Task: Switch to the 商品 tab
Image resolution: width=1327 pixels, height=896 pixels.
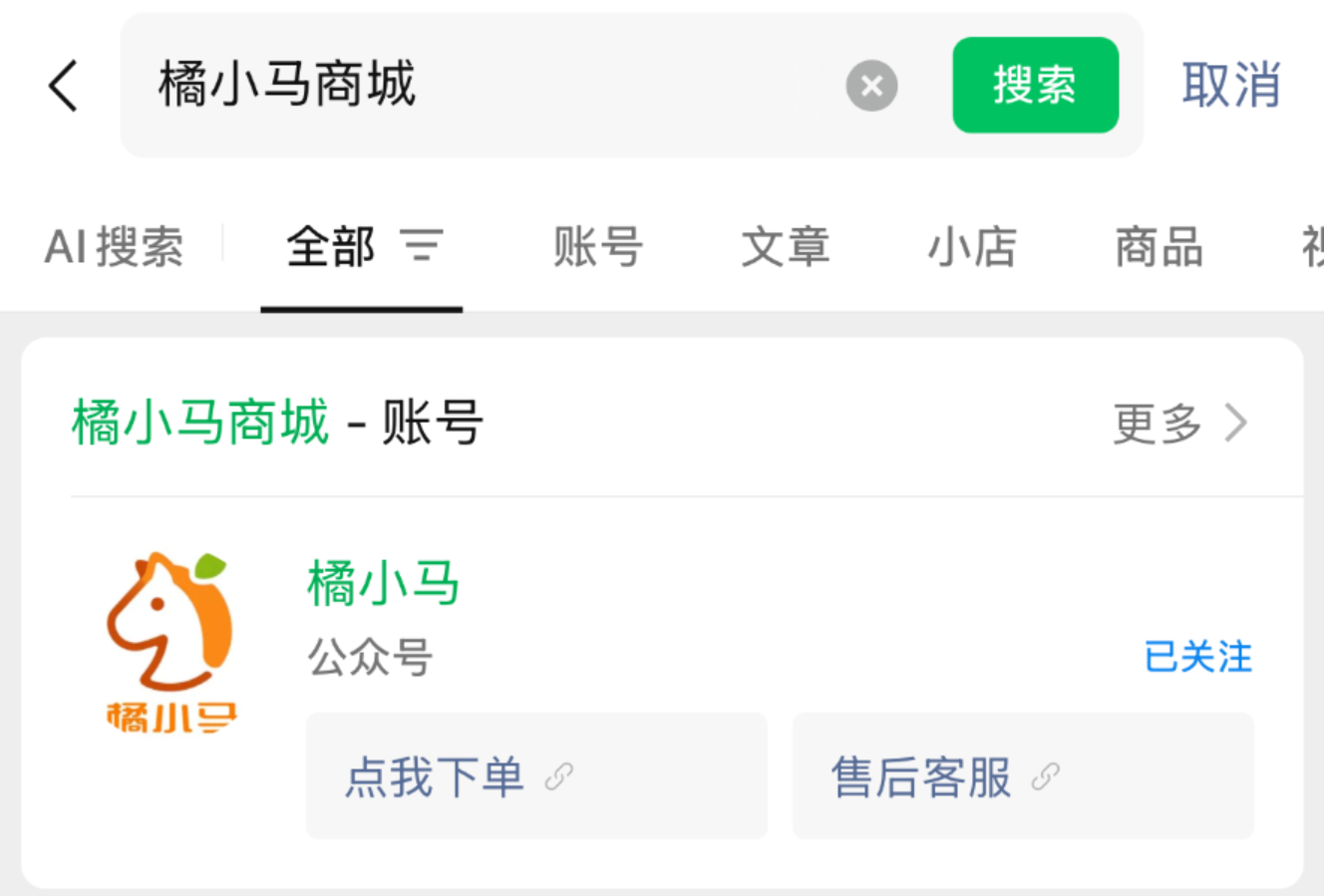Action: click(1159, 247)
